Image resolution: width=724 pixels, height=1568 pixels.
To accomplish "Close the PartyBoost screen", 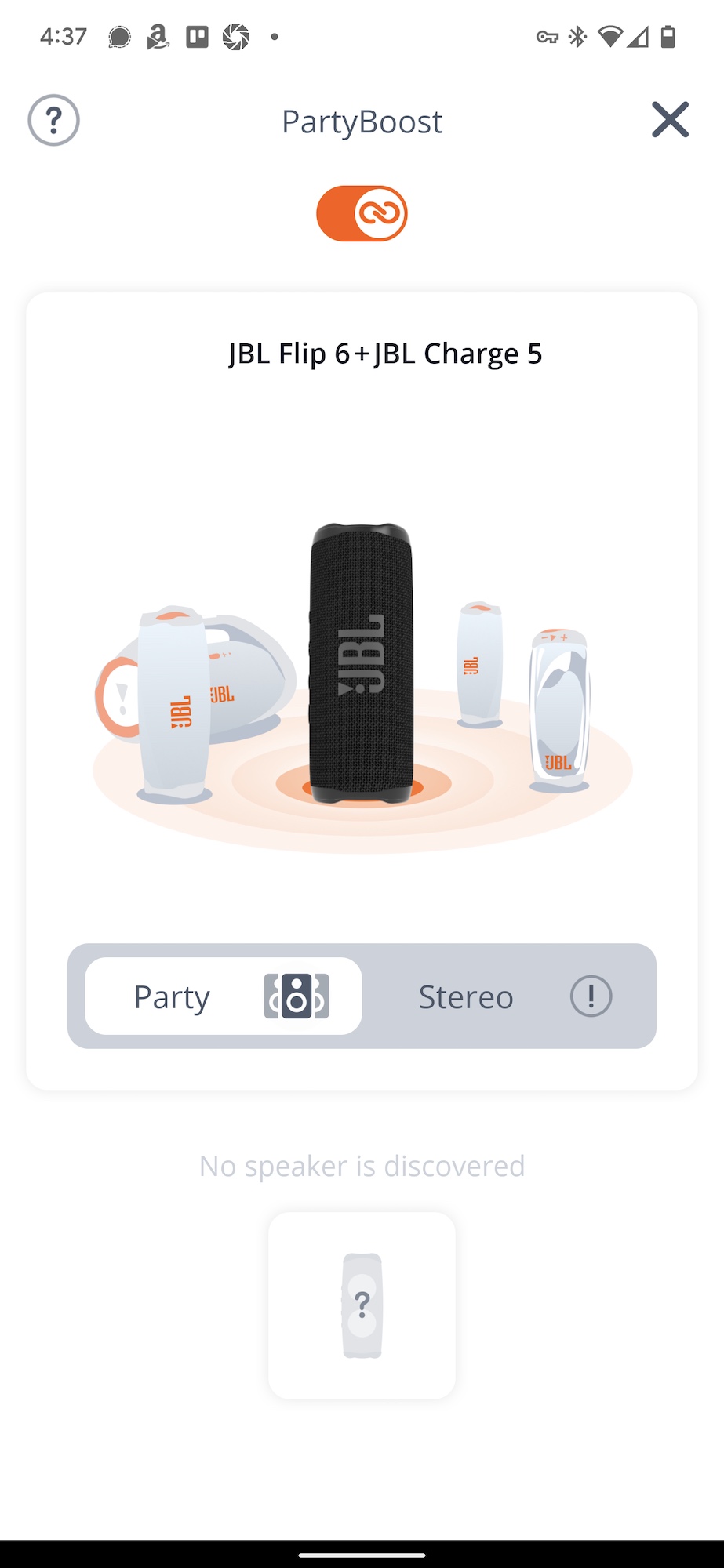I will coord(670,120).
